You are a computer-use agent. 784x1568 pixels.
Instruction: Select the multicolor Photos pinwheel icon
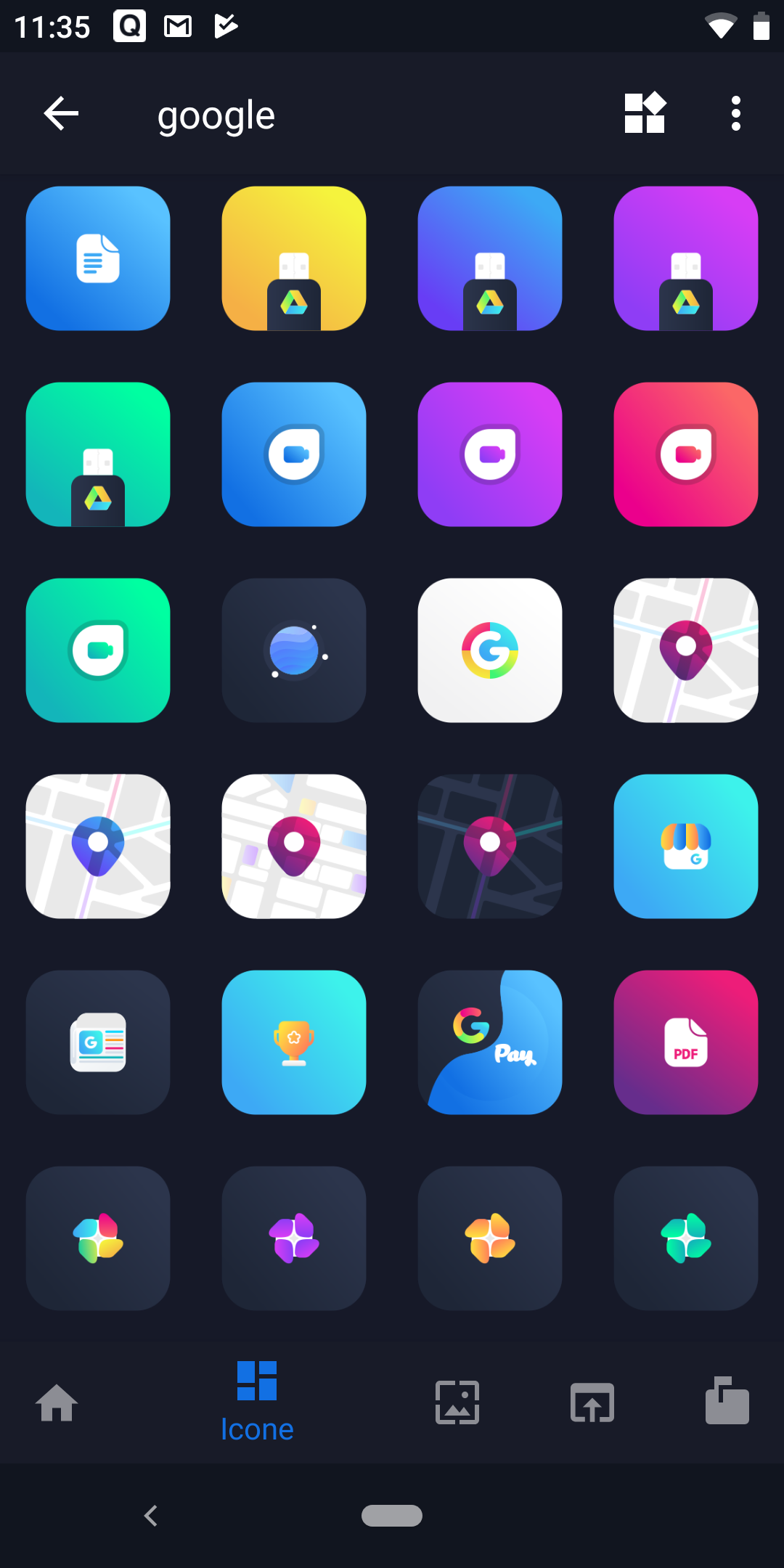click(x=98, y=1238)
